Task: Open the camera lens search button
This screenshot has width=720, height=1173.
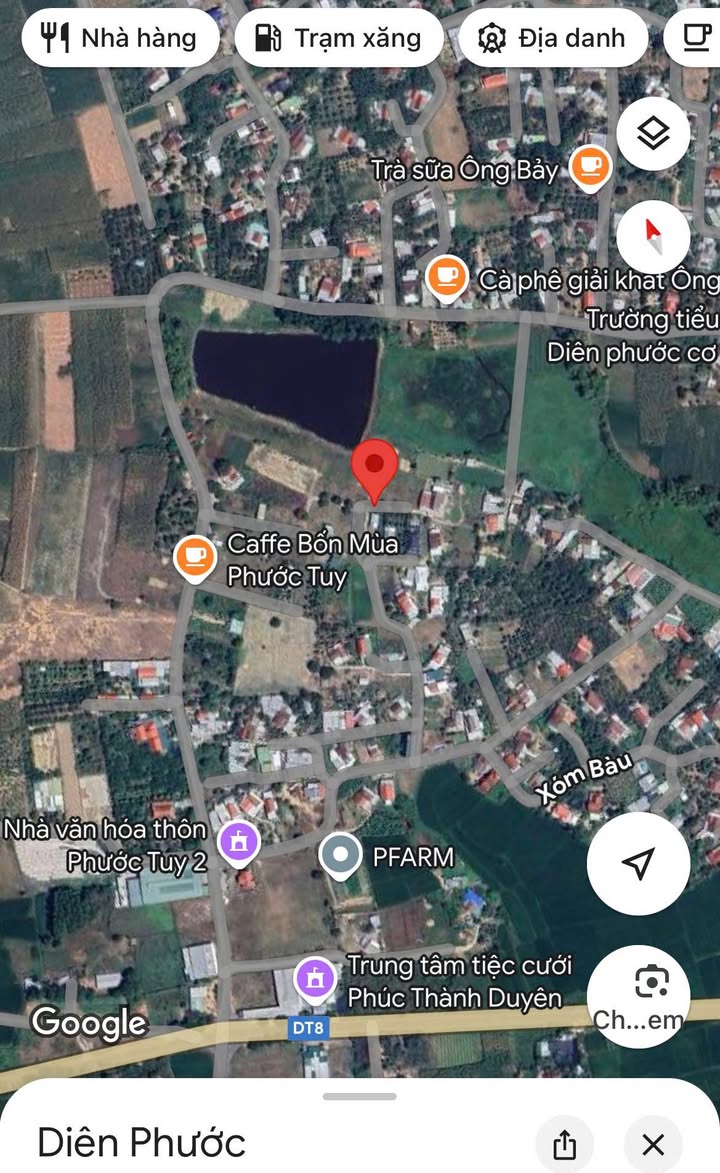Action: [x=651, y=985]
